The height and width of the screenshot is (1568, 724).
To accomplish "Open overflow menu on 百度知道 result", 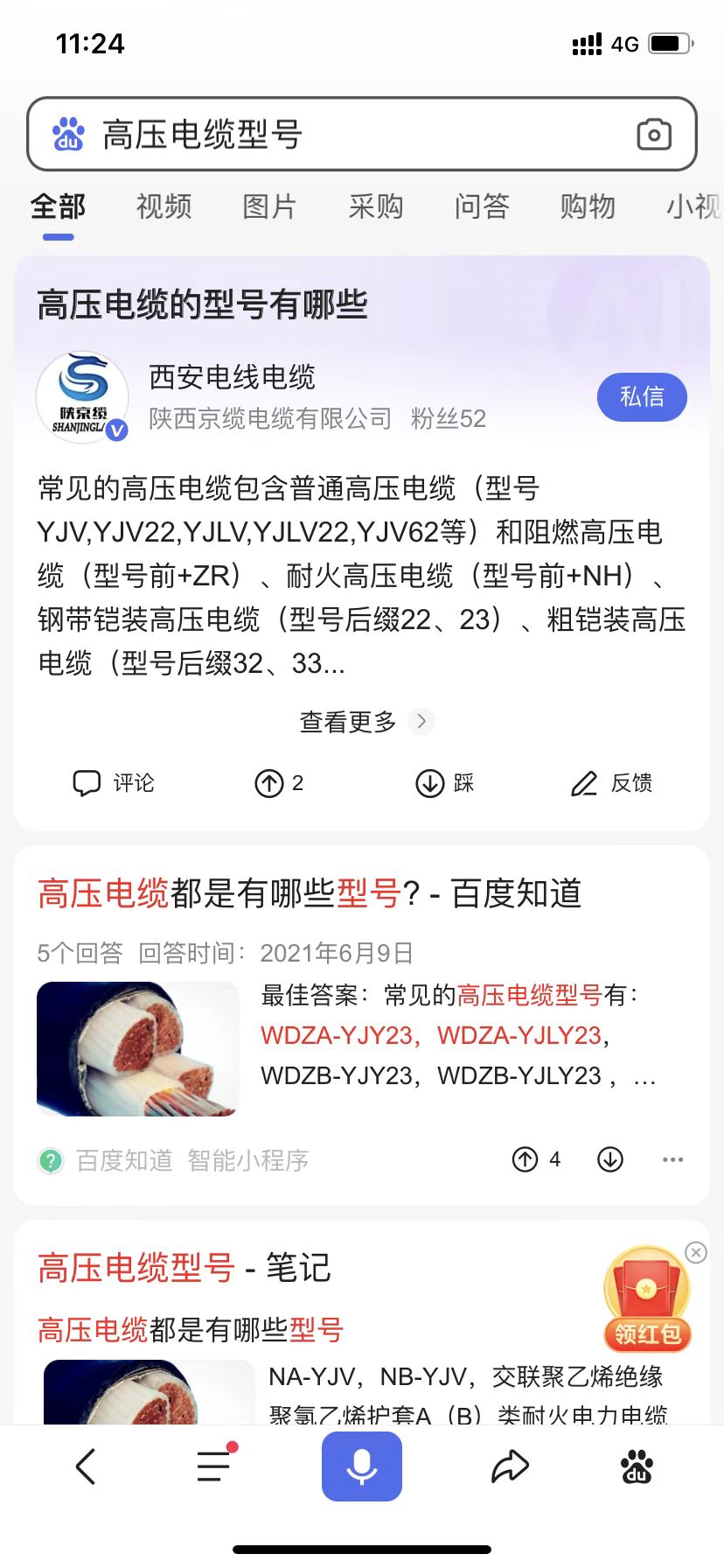I will point(672,1159).
